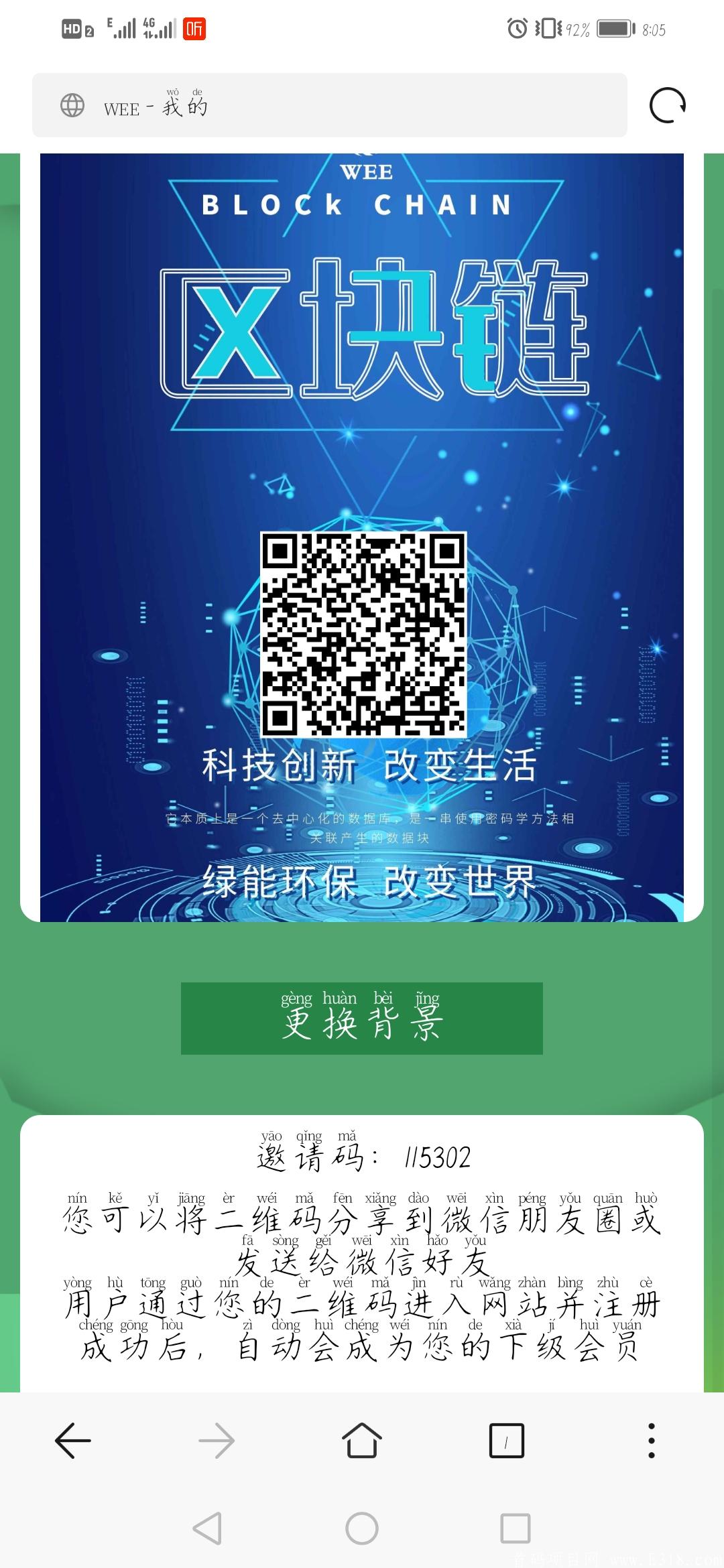
Task: Tap the 更换背景 button
Action: [361, 1018]
